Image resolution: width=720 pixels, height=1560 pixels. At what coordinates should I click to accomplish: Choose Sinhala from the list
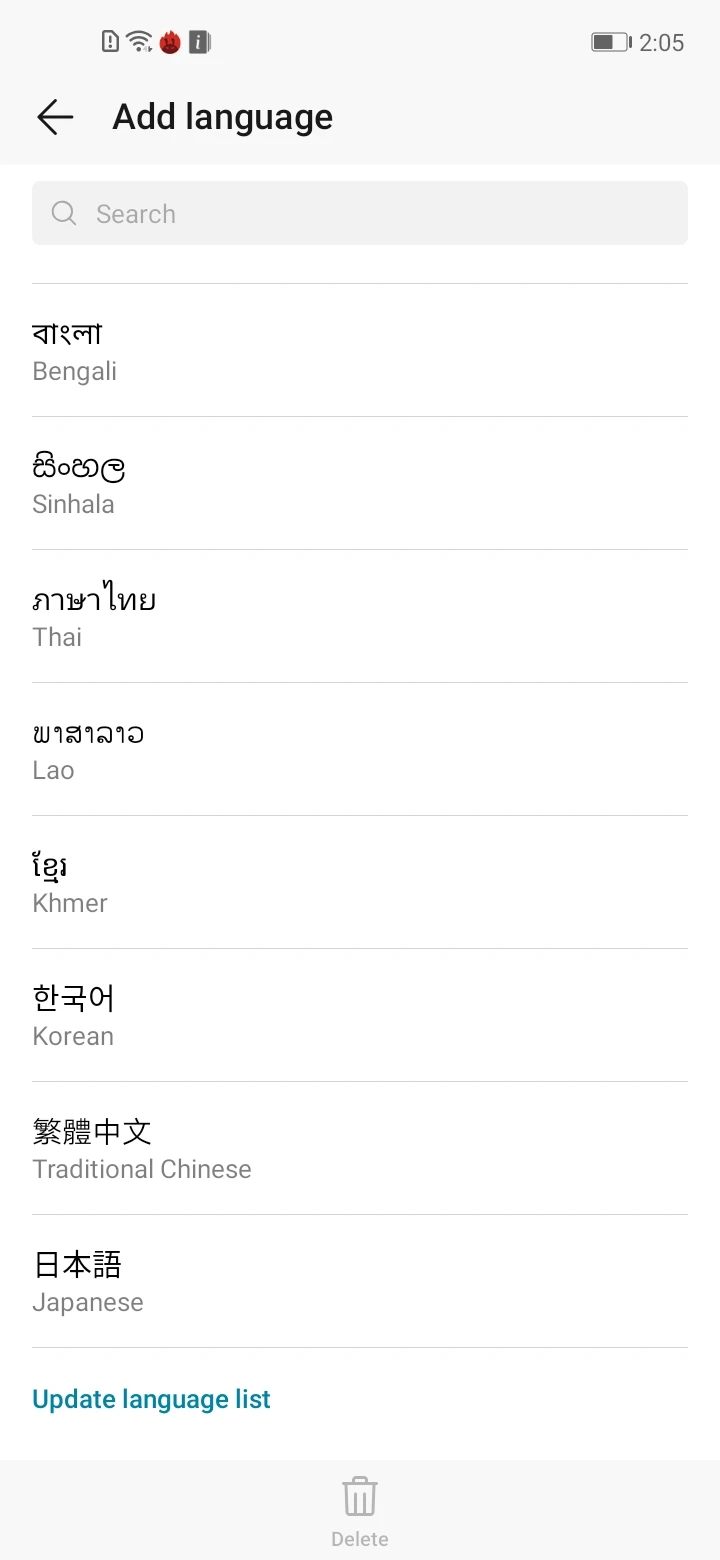[x=360, y=483]
